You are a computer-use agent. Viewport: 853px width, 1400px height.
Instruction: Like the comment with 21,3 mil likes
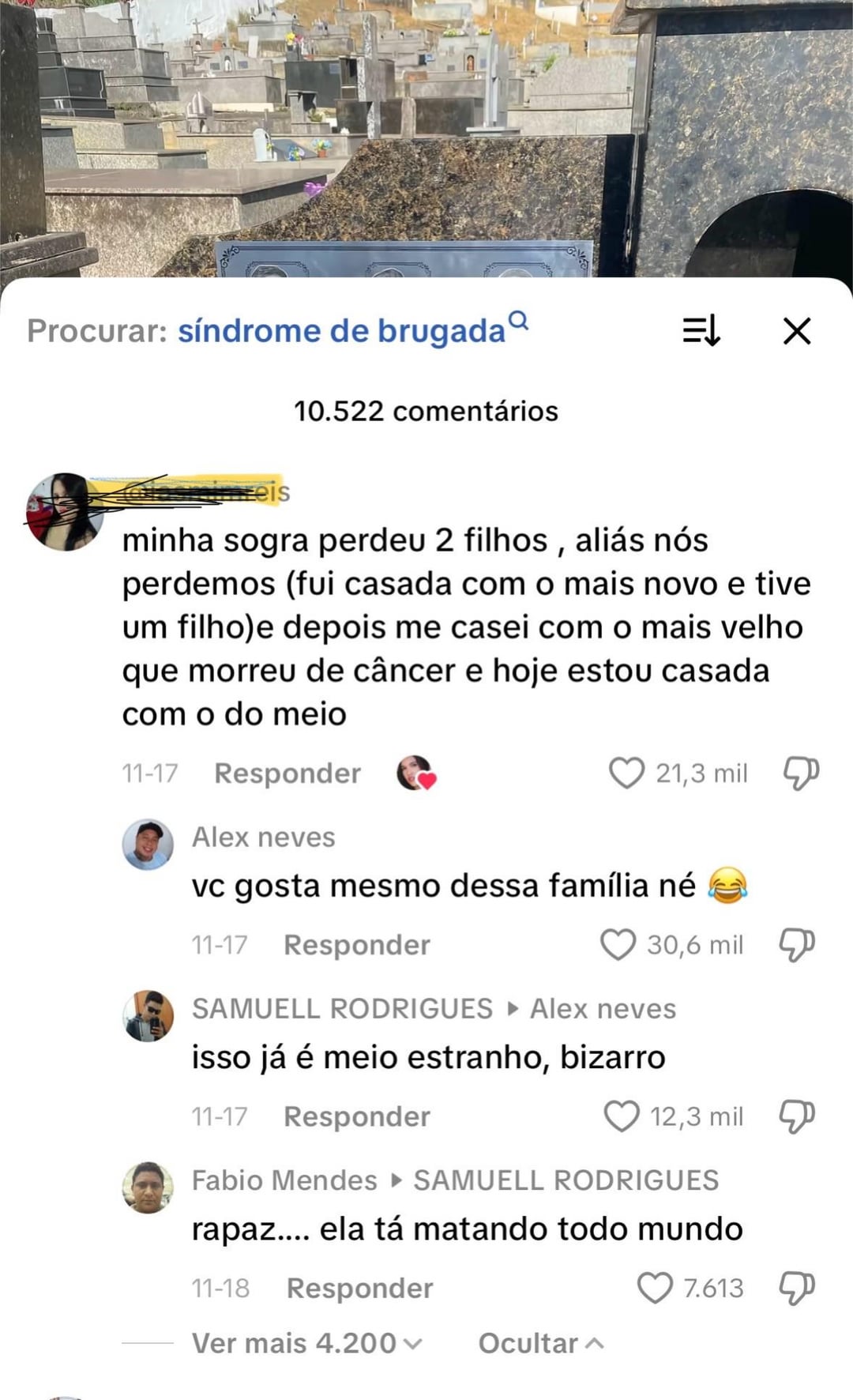(x=627, y=773)
